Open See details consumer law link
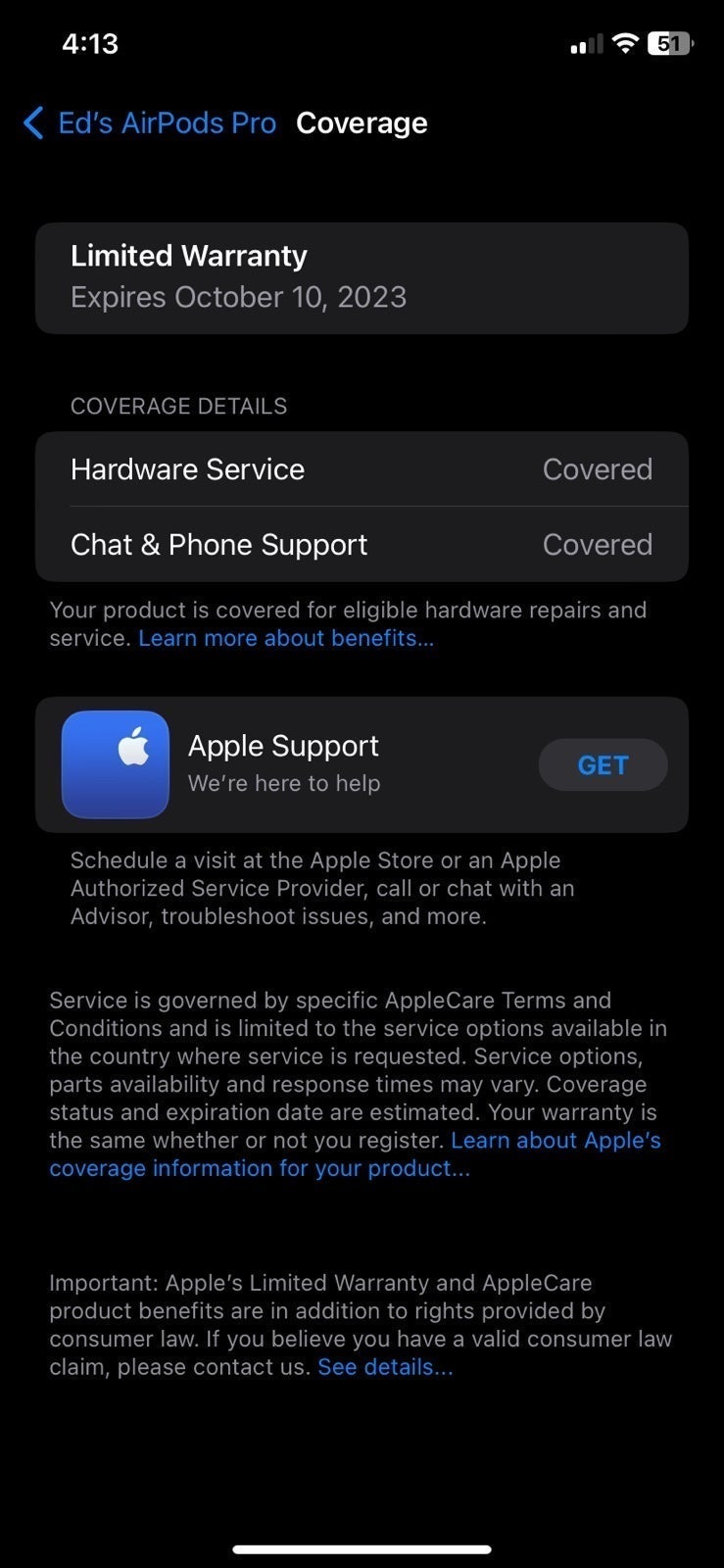724x1568 pixels. click(x=385, y=1367)
